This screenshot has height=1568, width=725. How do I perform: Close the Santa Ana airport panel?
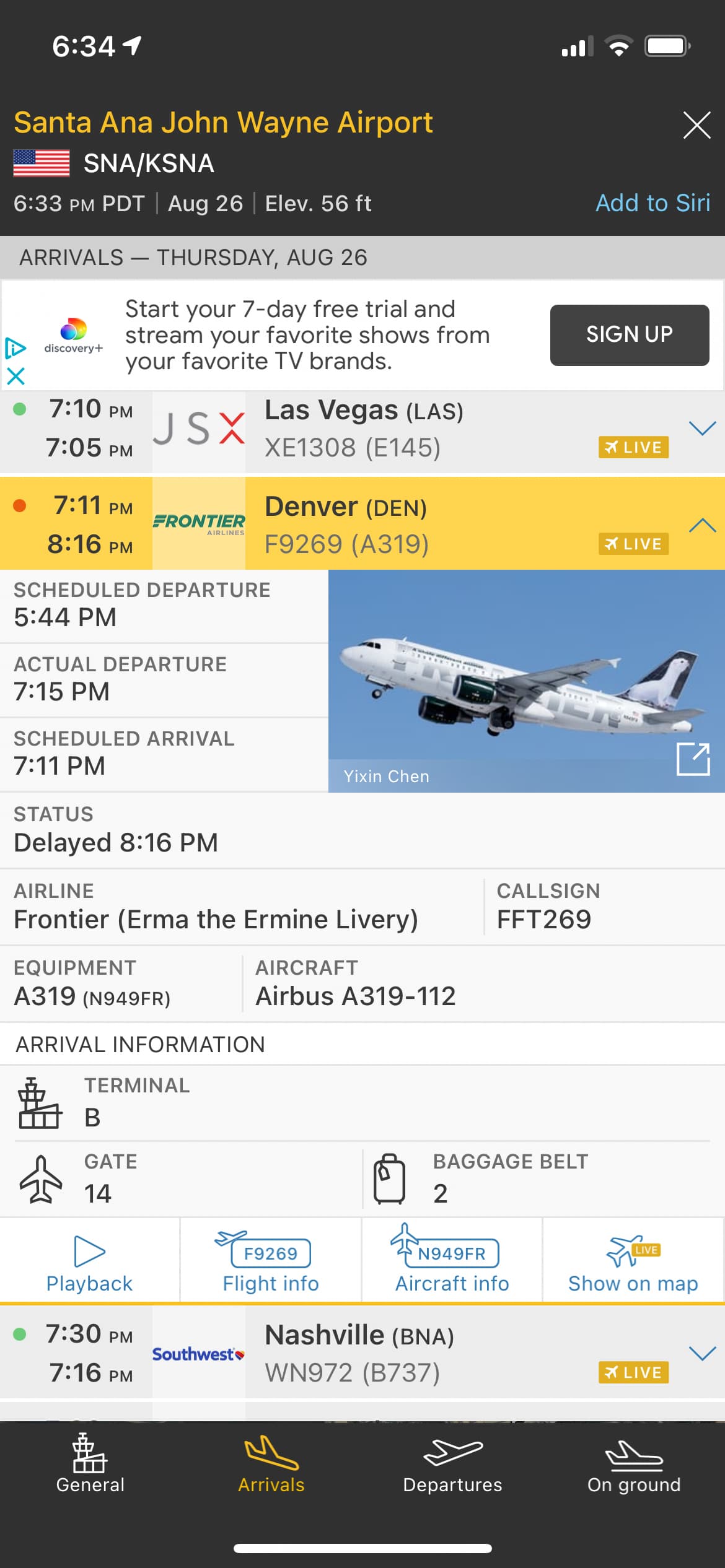click(696, 125)
